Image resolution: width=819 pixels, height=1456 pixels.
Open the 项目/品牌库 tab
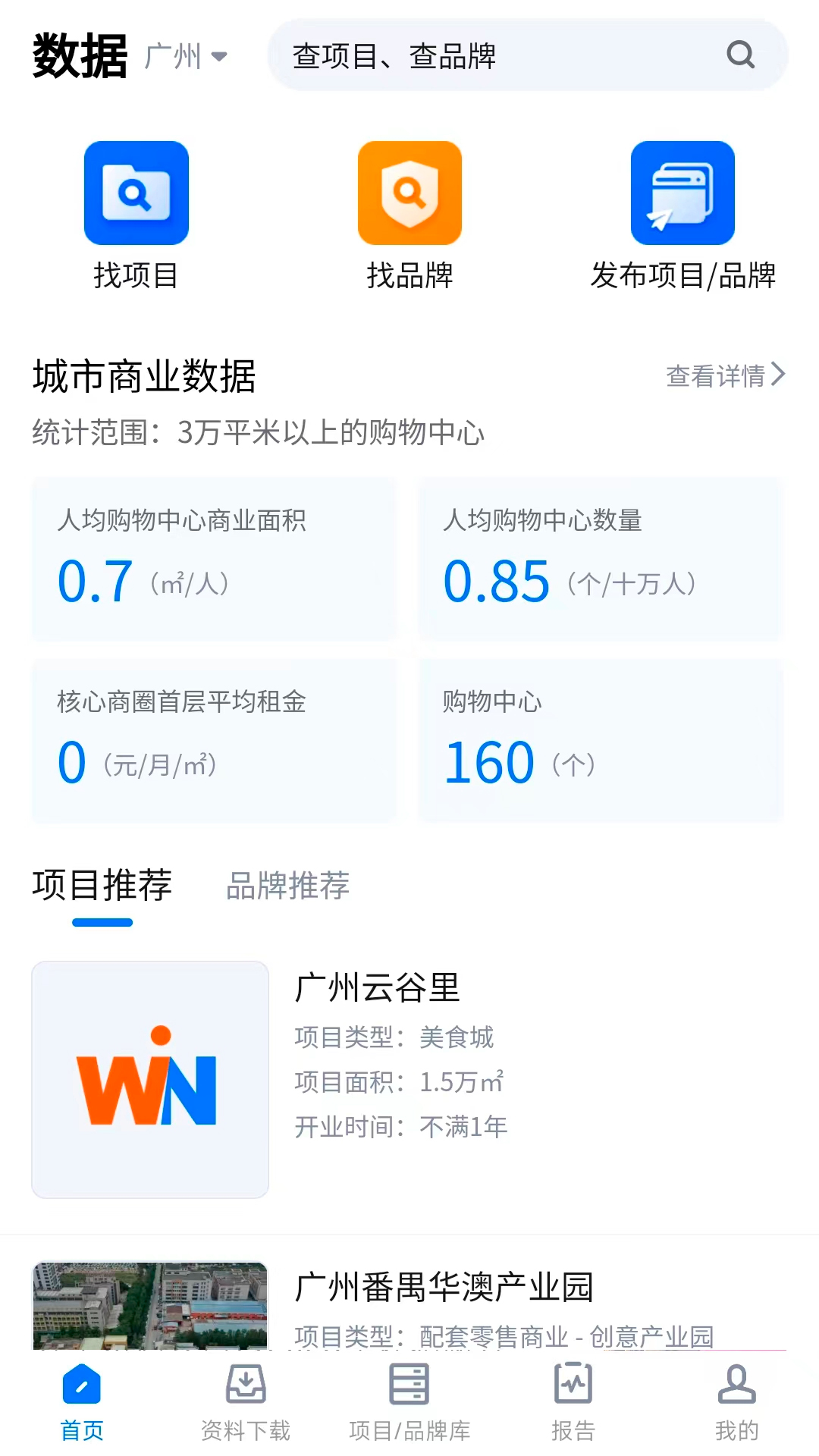tap(409, 1403)
